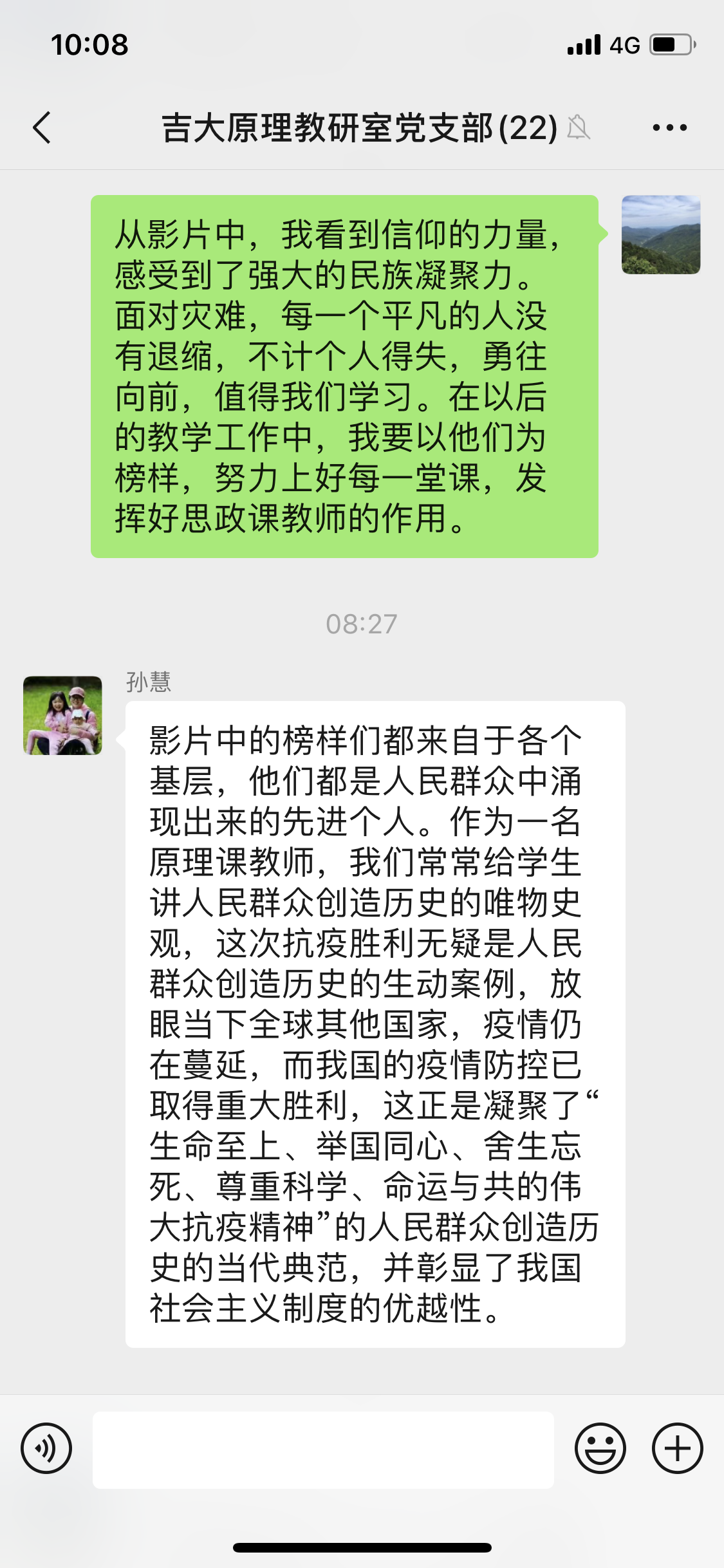Open the group chat options menu

click(669, 127)
